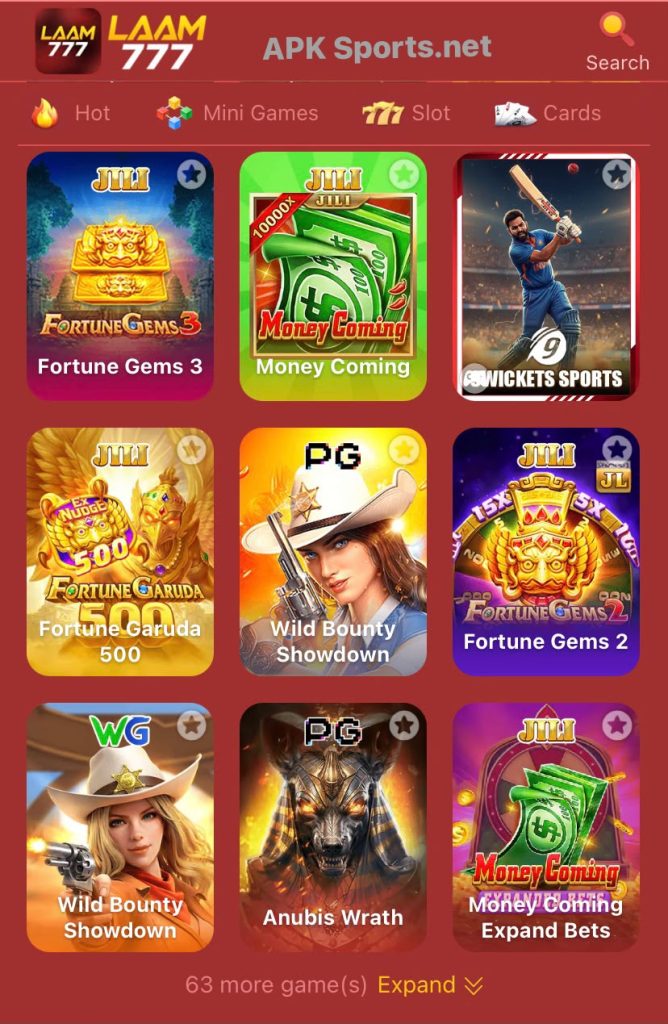Favorite Fortune Gems 2 with its star
The width and height of the screenshot is (668, 1024).
click(617, 449)
